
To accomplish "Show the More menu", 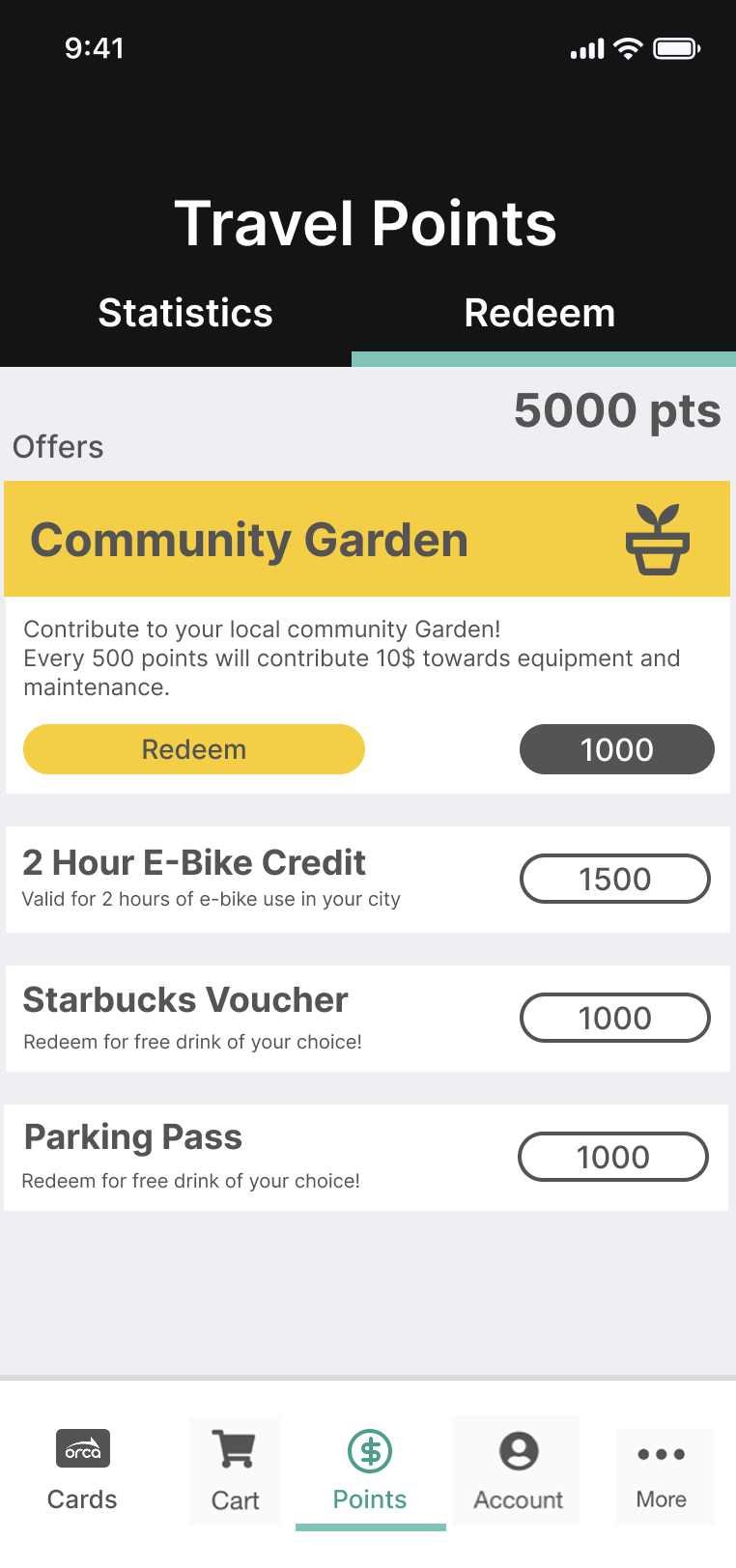I will [x=662, y=1470].
